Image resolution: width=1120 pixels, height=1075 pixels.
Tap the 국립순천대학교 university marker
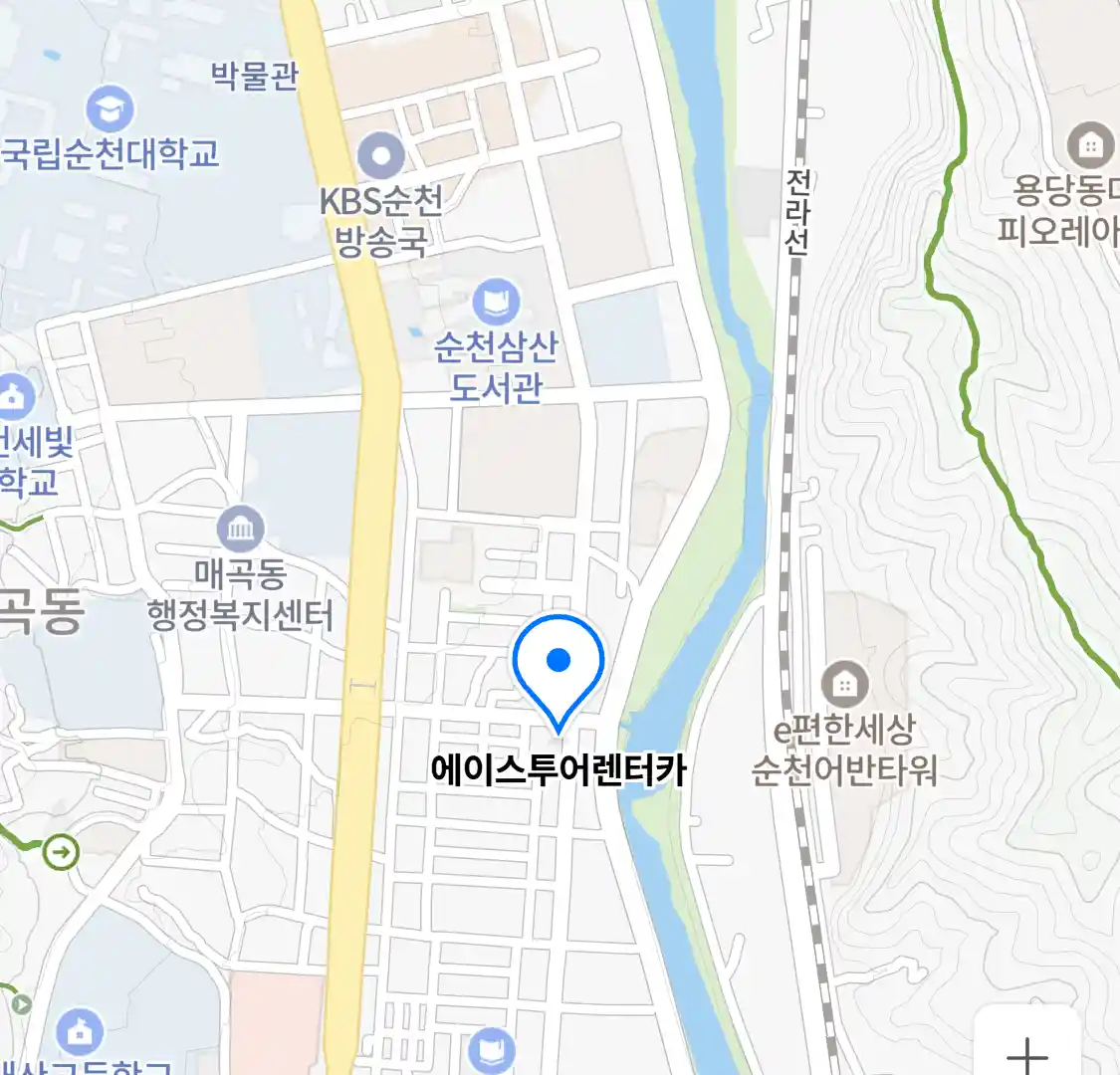tap(110, 107)
